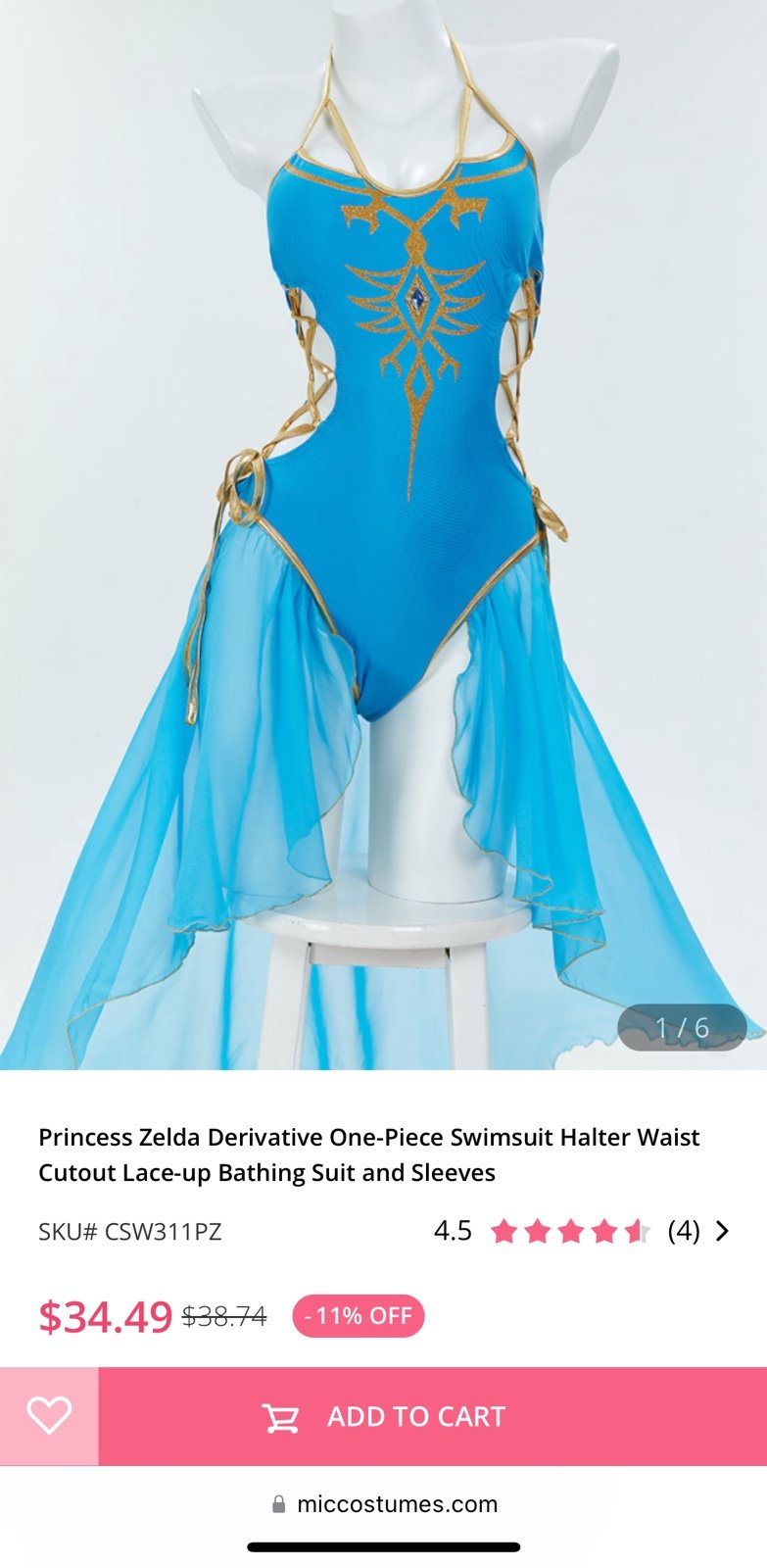Add the swimsuit to the wishlist heart
The height and width of the screenshot is (1568, 767).
pos(49,1416)
